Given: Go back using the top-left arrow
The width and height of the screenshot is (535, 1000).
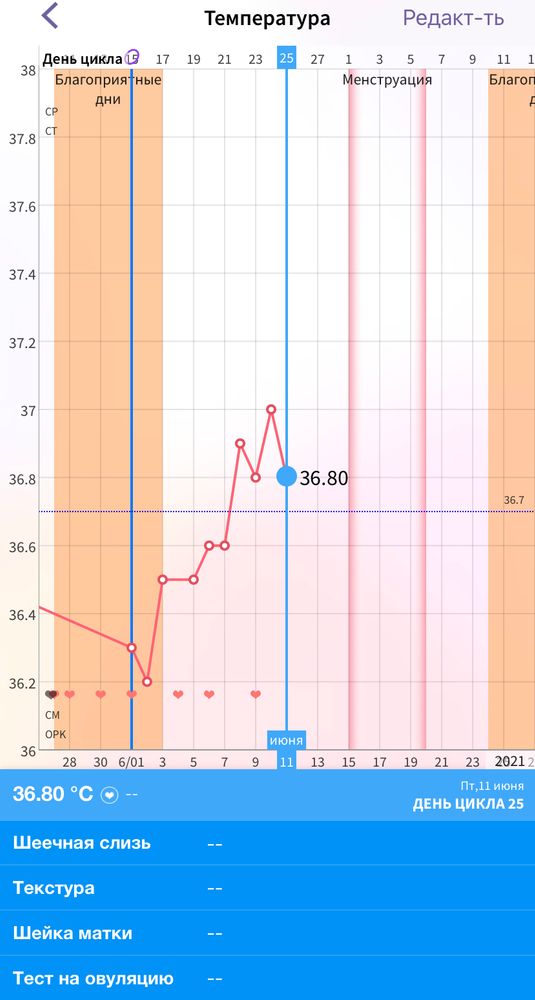Looking at the screenshot, I should (50, 16).
